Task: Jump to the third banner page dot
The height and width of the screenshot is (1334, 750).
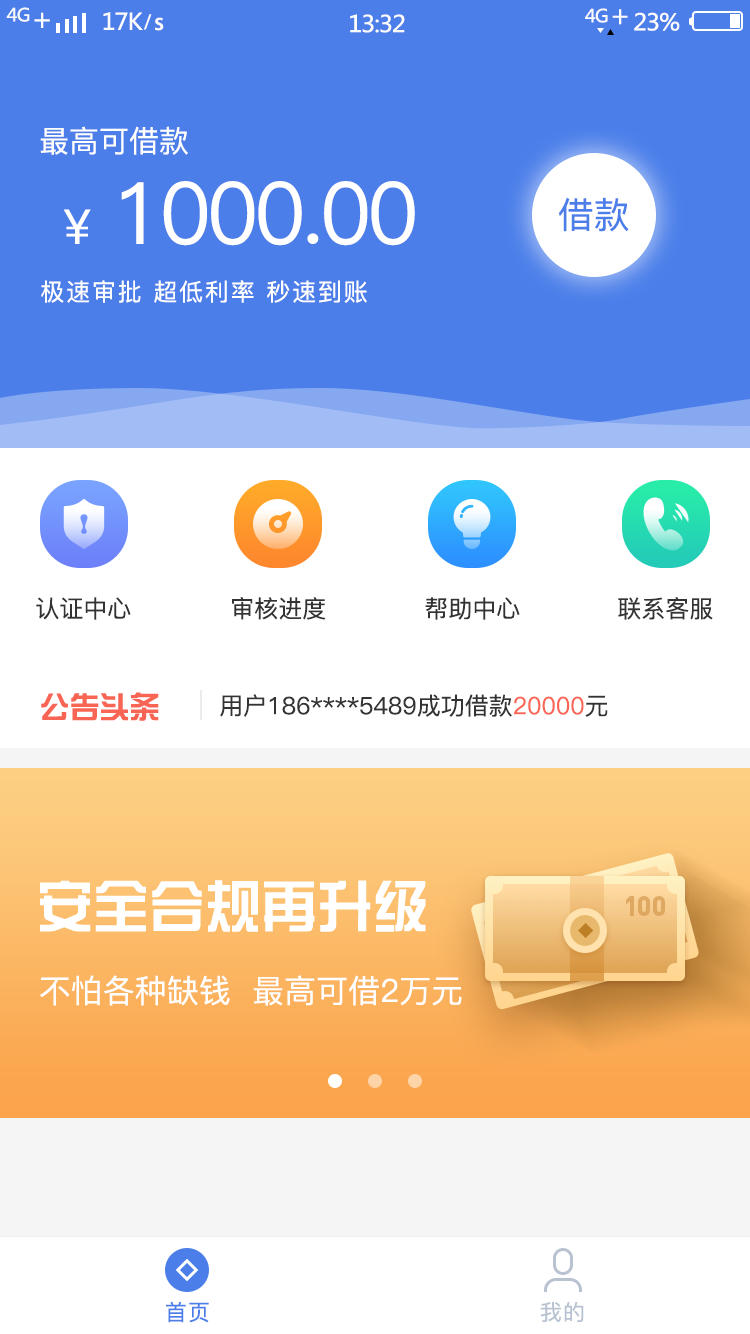Action: [415, 1081]
